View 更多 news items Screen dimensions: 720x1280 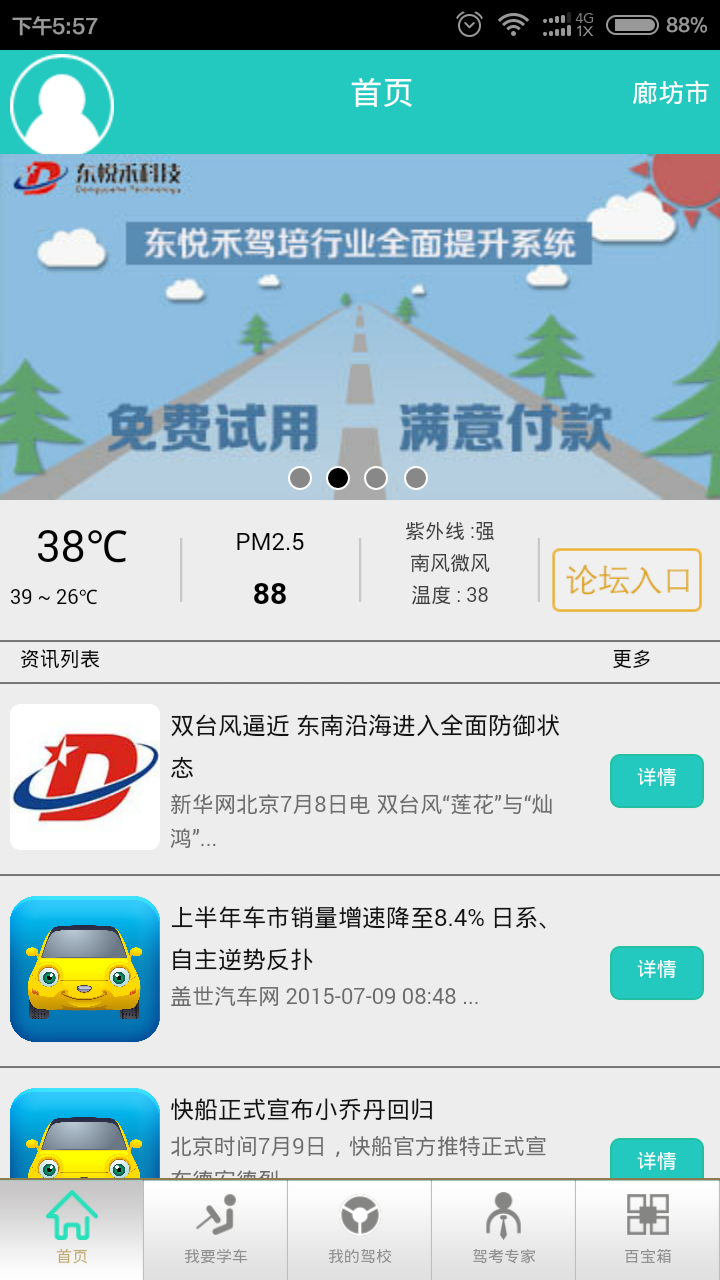tap(631, 659)
